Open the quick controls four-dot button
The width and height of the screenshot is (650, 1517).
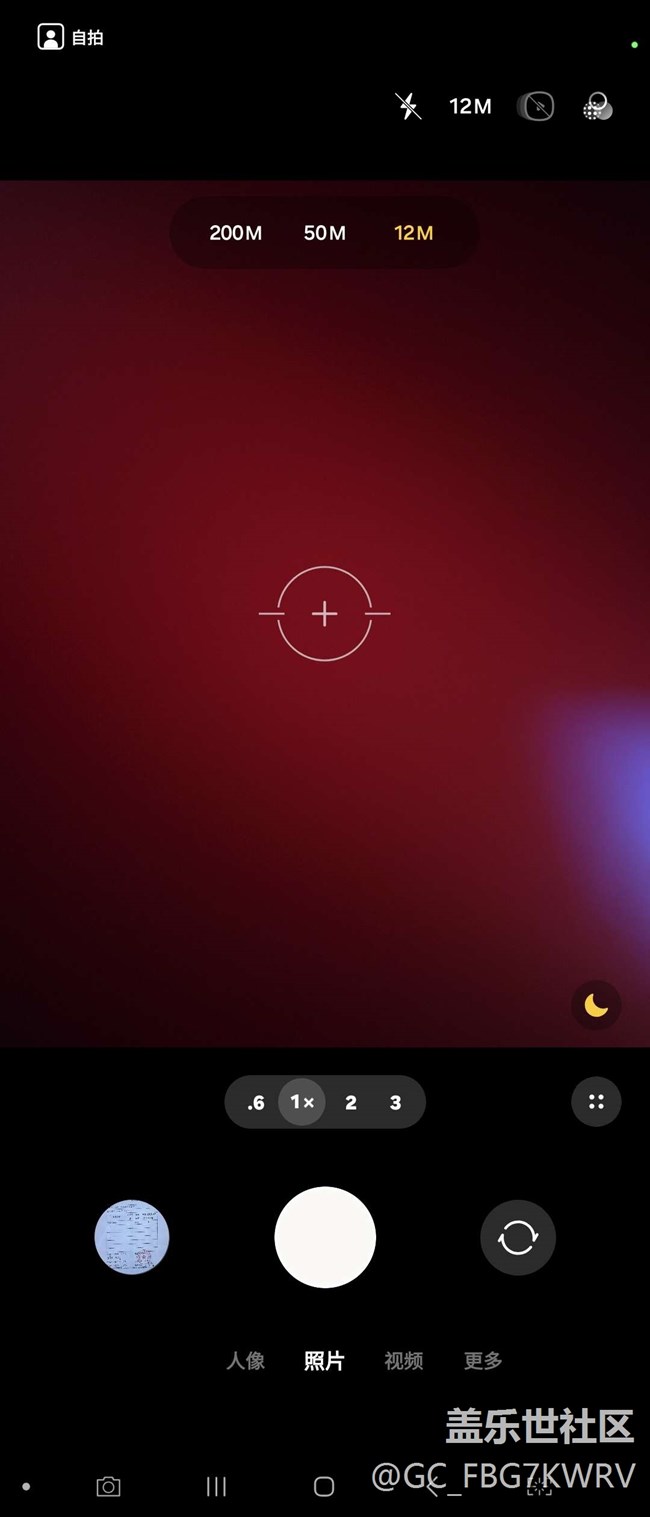tap(596, 1102)
